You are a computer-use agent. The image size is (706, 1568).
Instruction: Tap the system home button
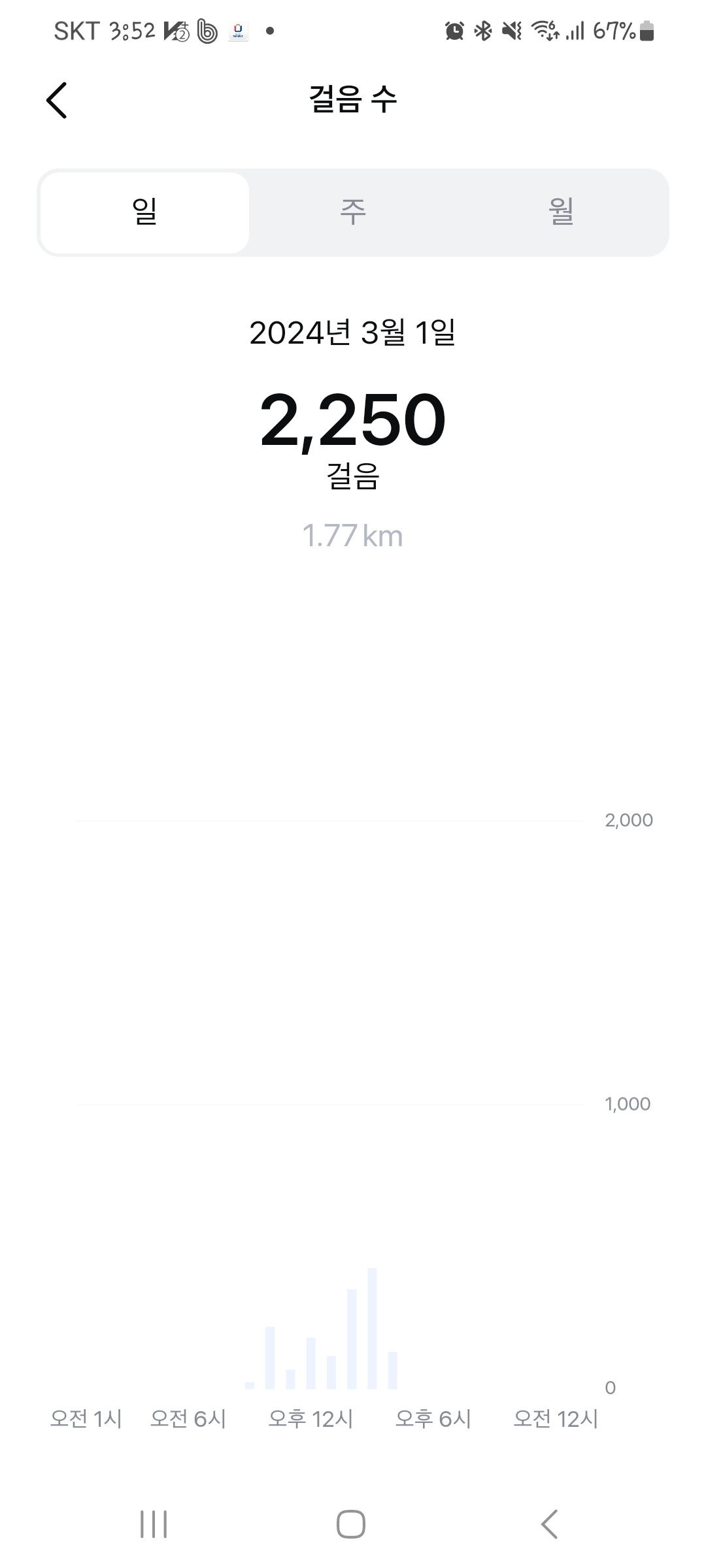[351, 1524]
